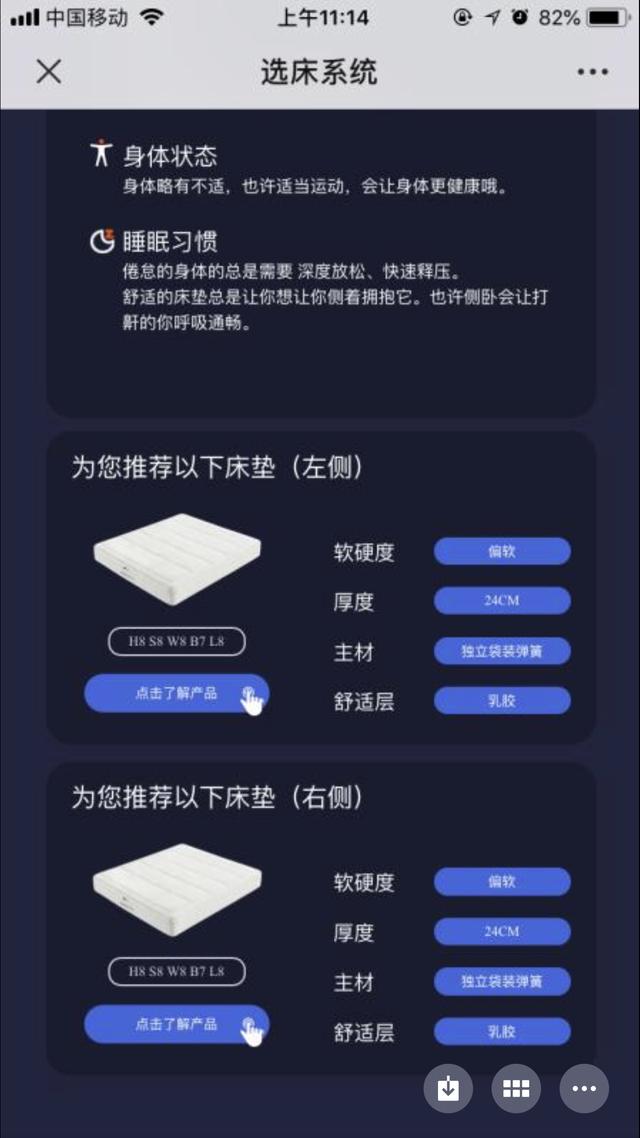Image resolution: width=640 pixels, height=1138 pixels.
Task: Open the floating grid view icon
Action: click(516, 1088)
